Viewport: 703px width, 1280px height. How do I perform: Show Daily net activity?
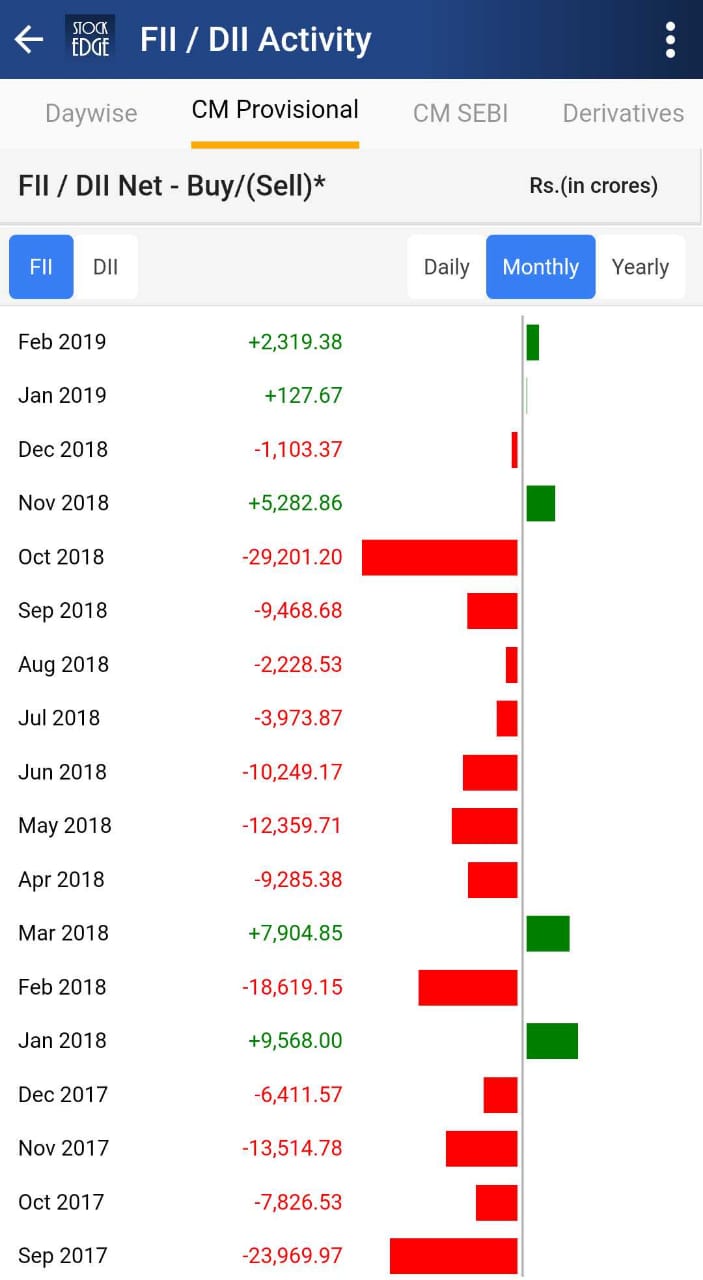click(x=447, y=267)
